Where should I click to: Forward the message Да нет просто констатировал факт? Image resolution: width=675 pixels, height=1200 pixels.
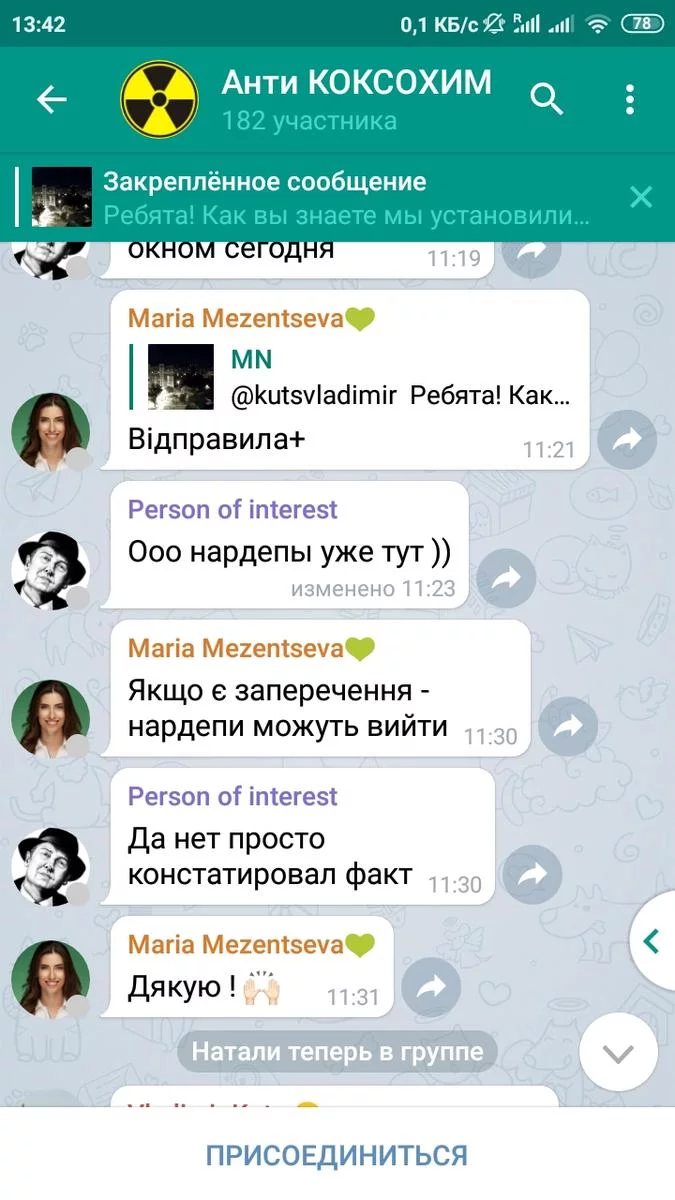coord(532,875)
